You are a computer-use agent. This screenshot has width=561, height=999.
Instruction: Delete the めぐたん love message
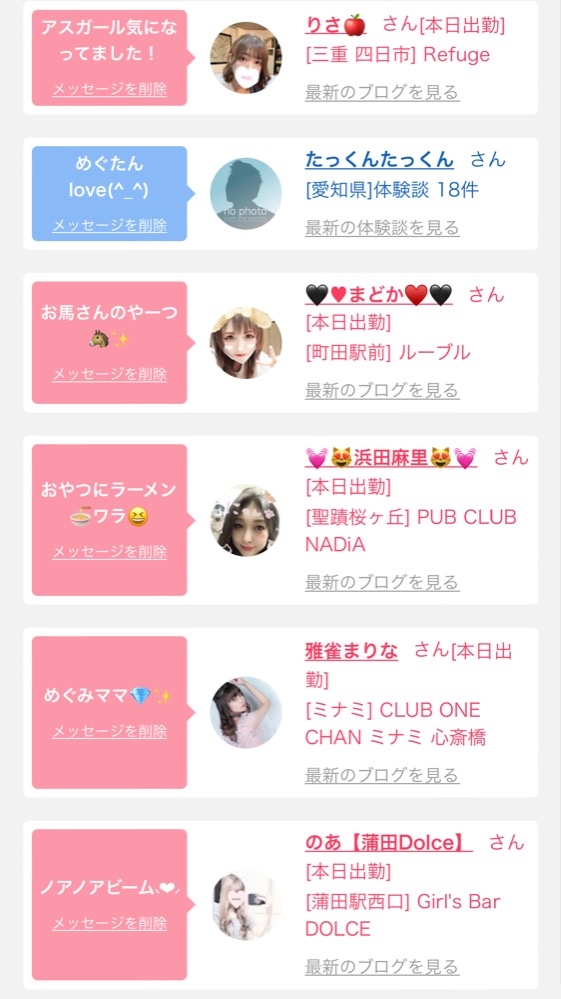pos(110,225)
